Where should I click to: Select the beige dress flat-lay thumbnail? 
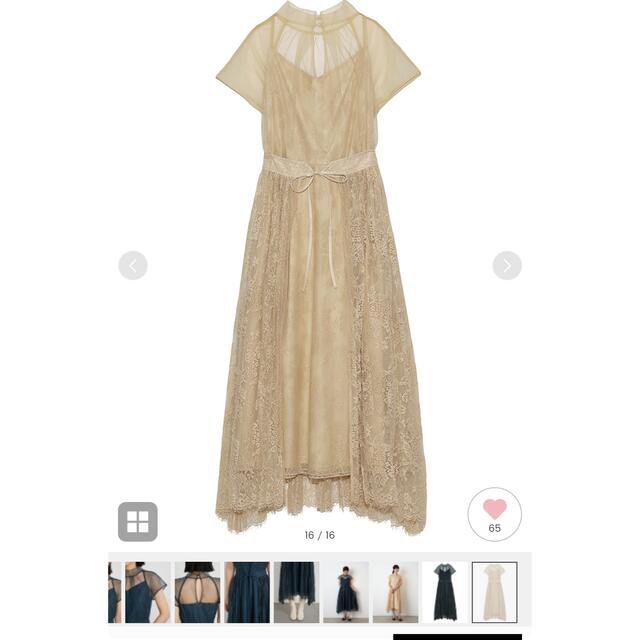click(x=494, y=592)
